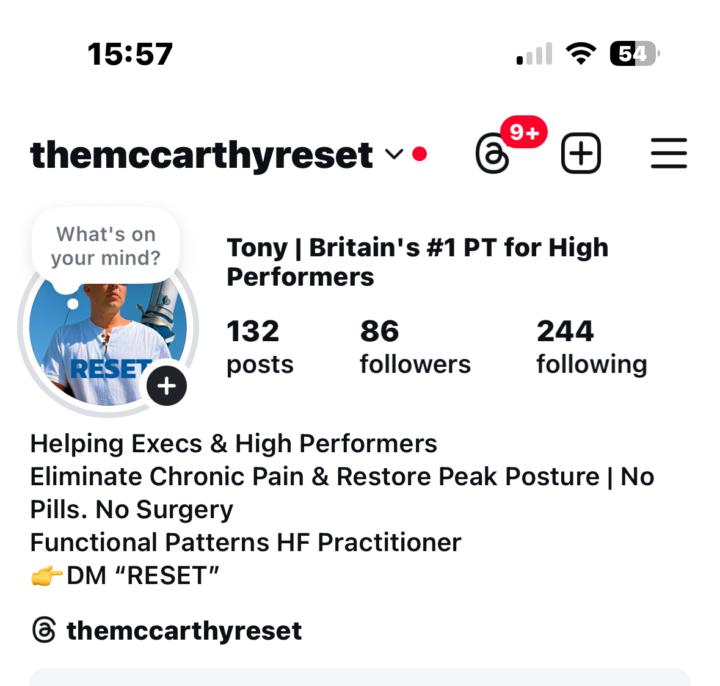Open the 244 following list
Image resolution: width=720 pixels, height=686 pixels.
[x=590, y=346]
